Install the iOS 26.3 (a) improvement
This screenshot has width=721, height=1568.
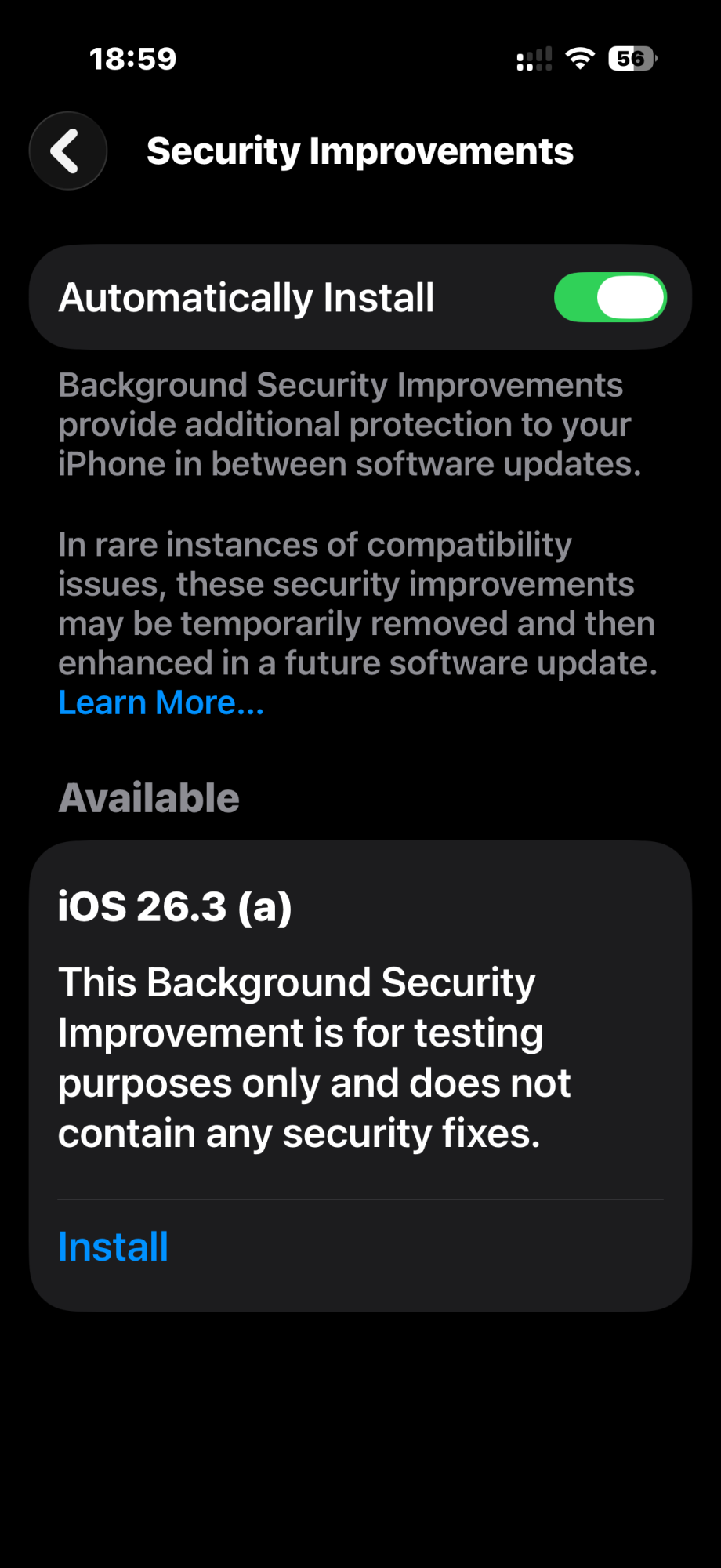(114, 1247)
